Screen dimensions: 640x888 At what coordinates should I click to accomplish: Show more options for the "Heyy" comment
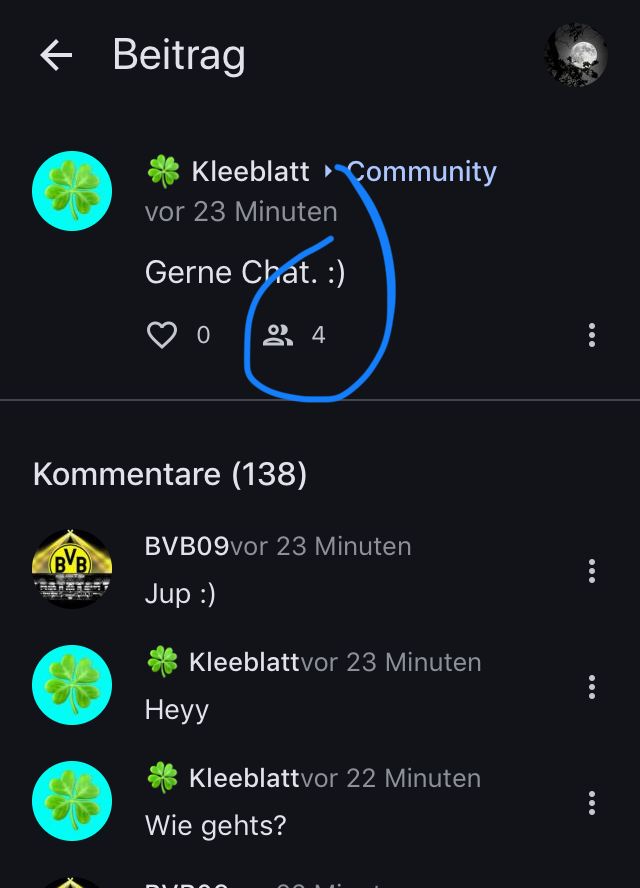click(x=592, y=687)
